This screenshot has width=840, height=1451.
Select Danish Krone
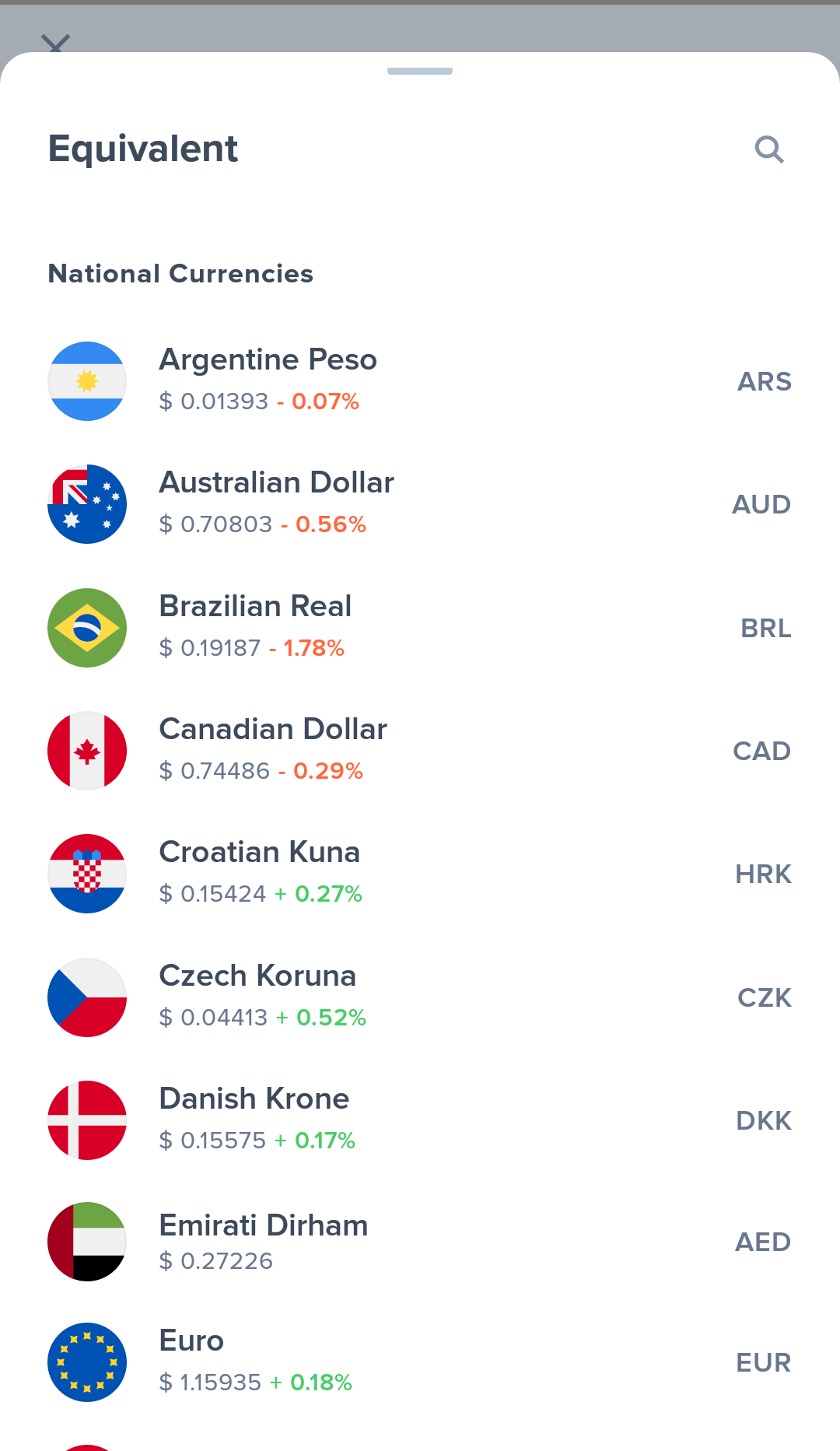(420, 1120)
